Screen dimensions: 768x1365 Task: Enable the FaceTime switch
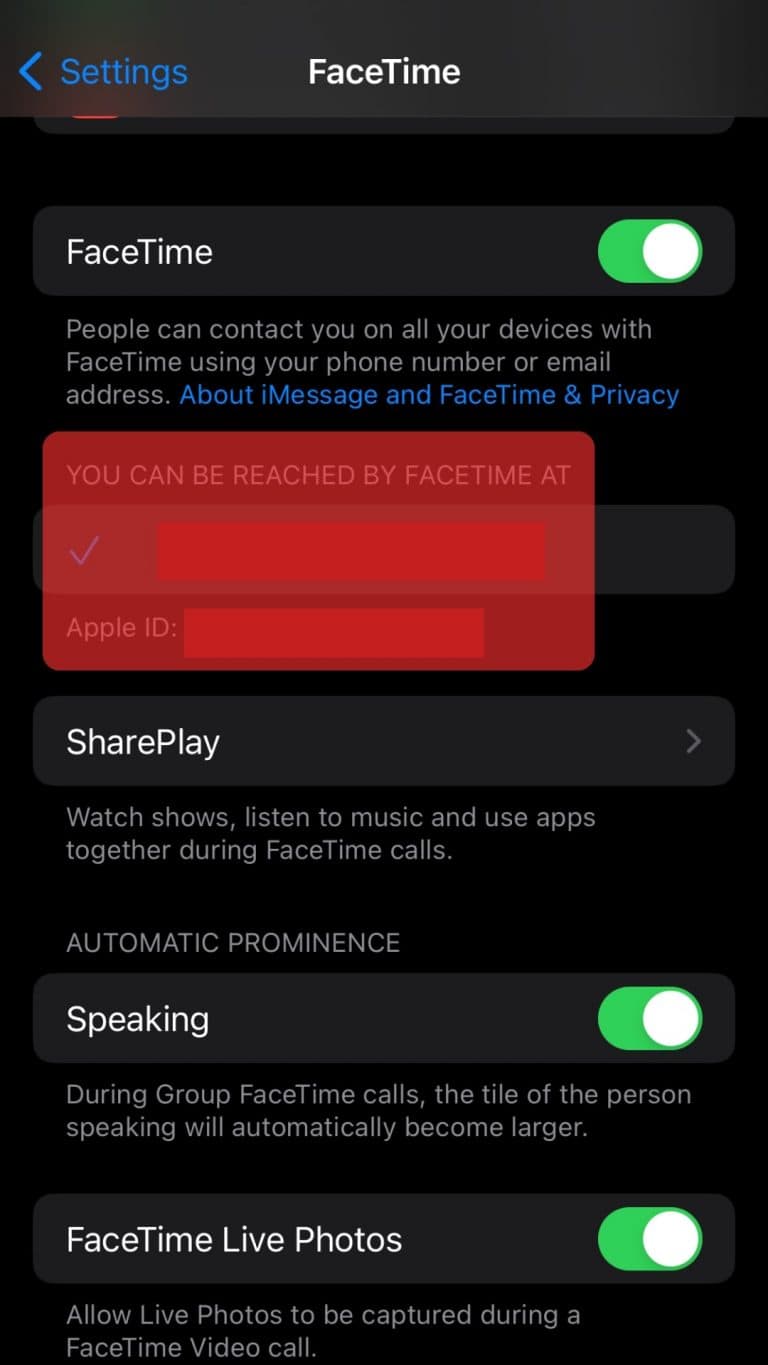tap(650, 251)
